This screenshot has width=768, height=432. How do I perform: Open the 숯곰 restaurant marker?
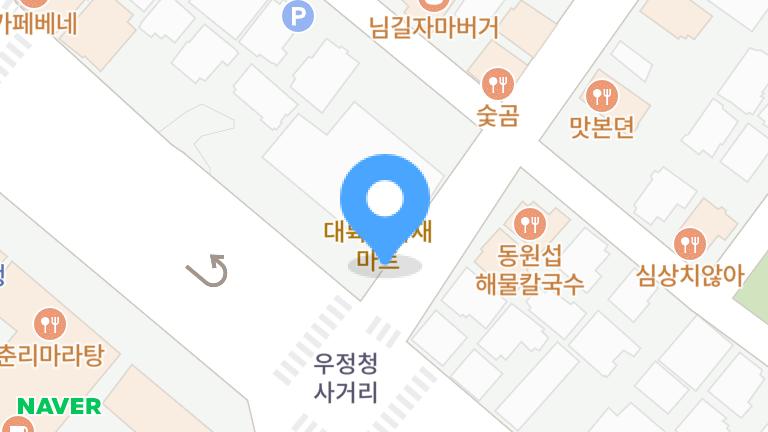498,84
